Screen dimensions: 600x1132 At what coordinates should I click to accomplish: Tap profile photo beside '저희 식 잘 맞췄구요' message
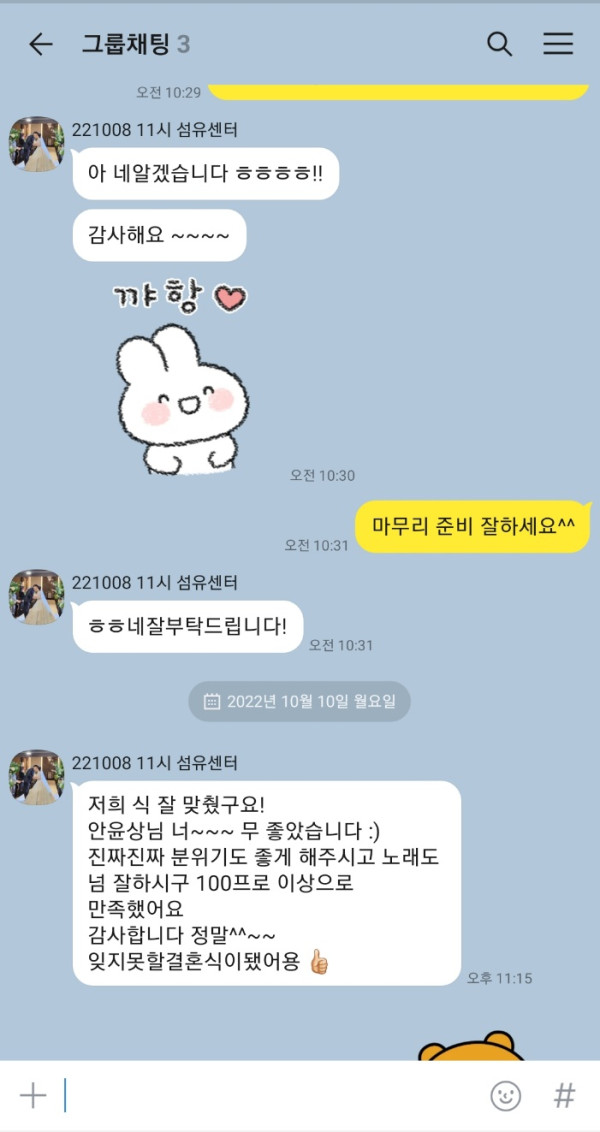pos(37,777)
